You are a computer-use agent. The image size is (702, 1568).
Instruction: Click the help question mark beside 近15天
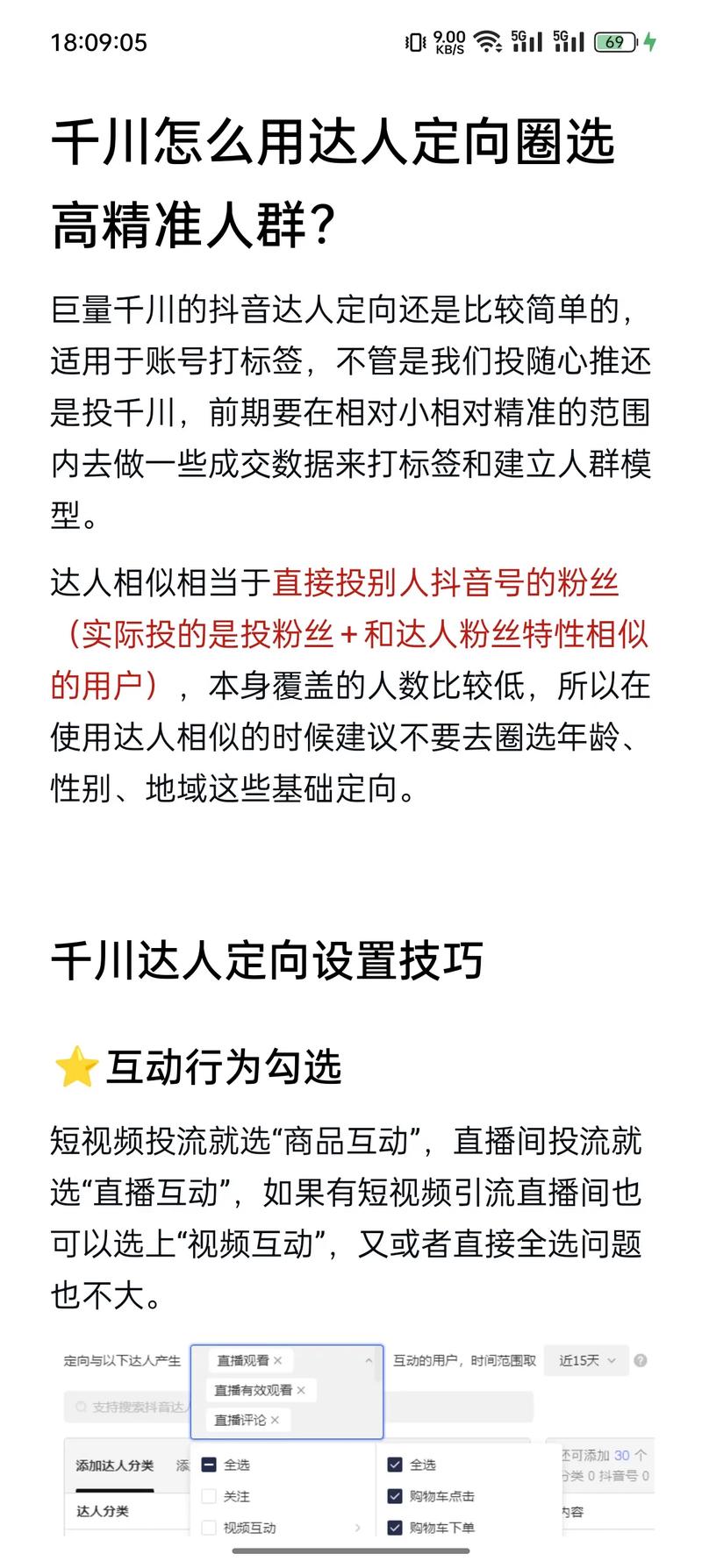point(640,1360)
